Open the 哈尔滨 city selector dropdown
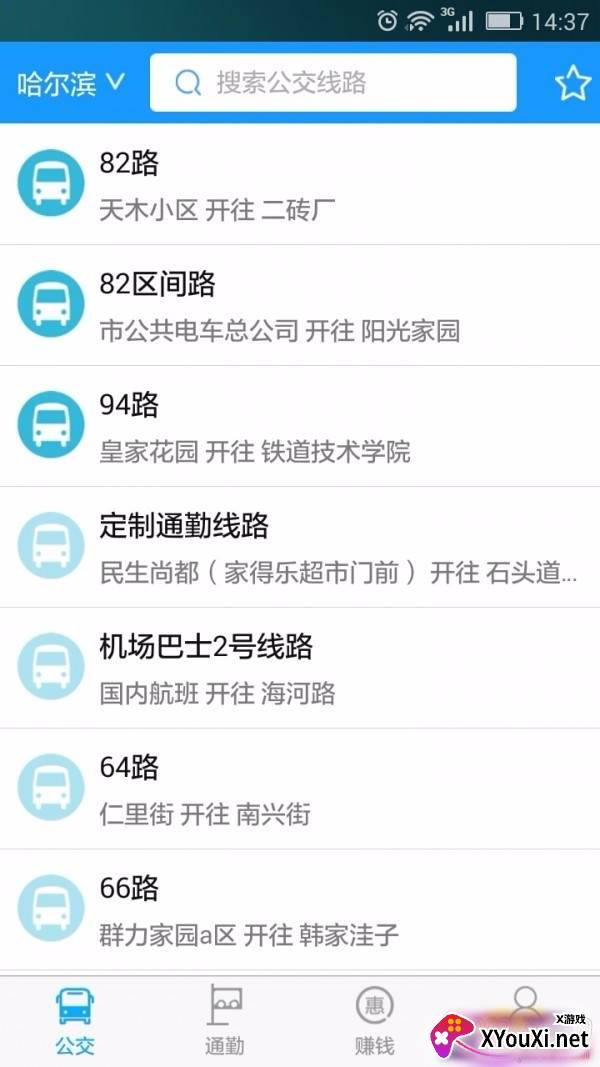Image resolution: width=600 pixels, height=1067 pixels. click(x=70, y=83)
